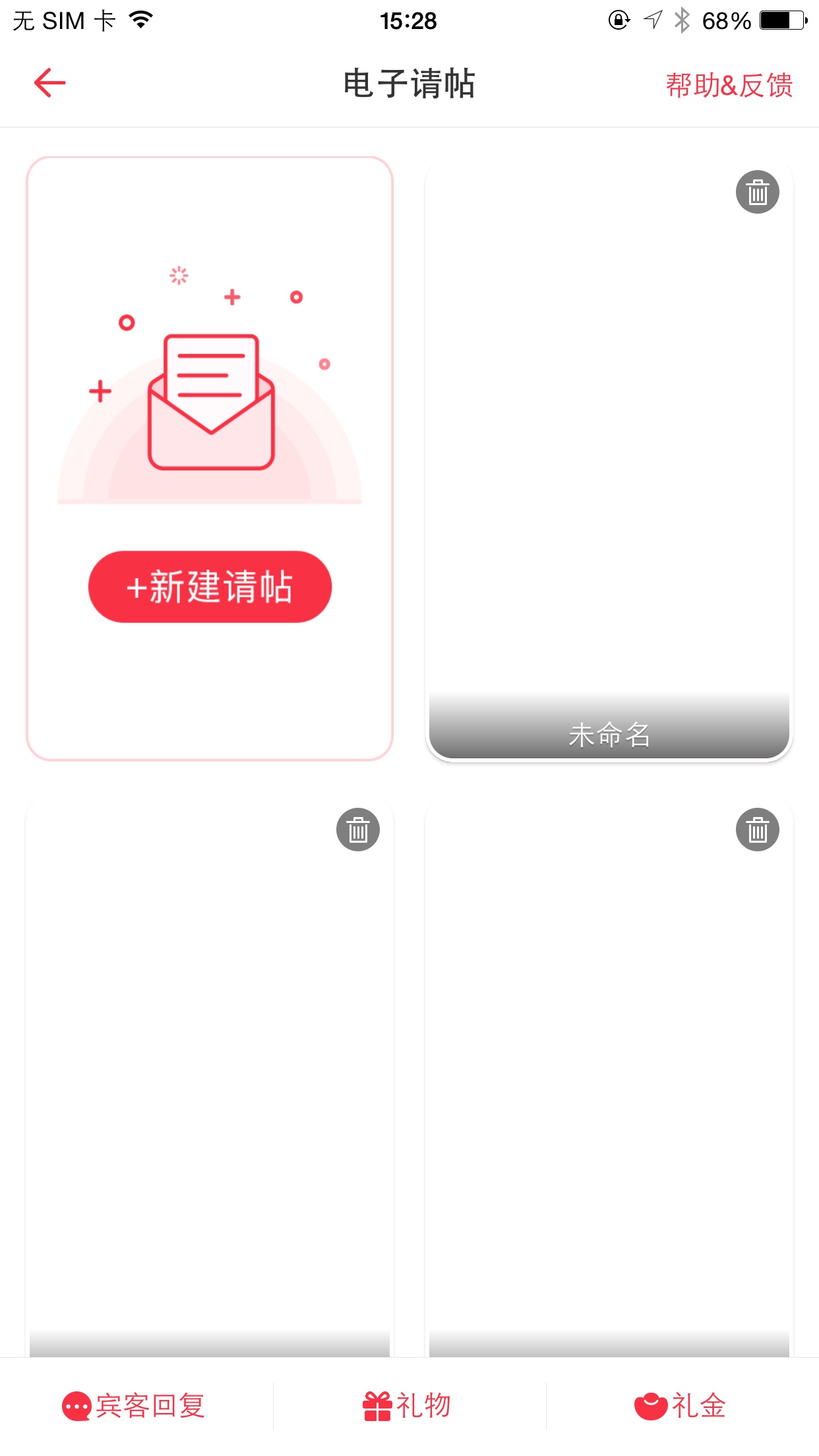
Task: Open the 礼物 gifts section
Action: click(407, 1406)
